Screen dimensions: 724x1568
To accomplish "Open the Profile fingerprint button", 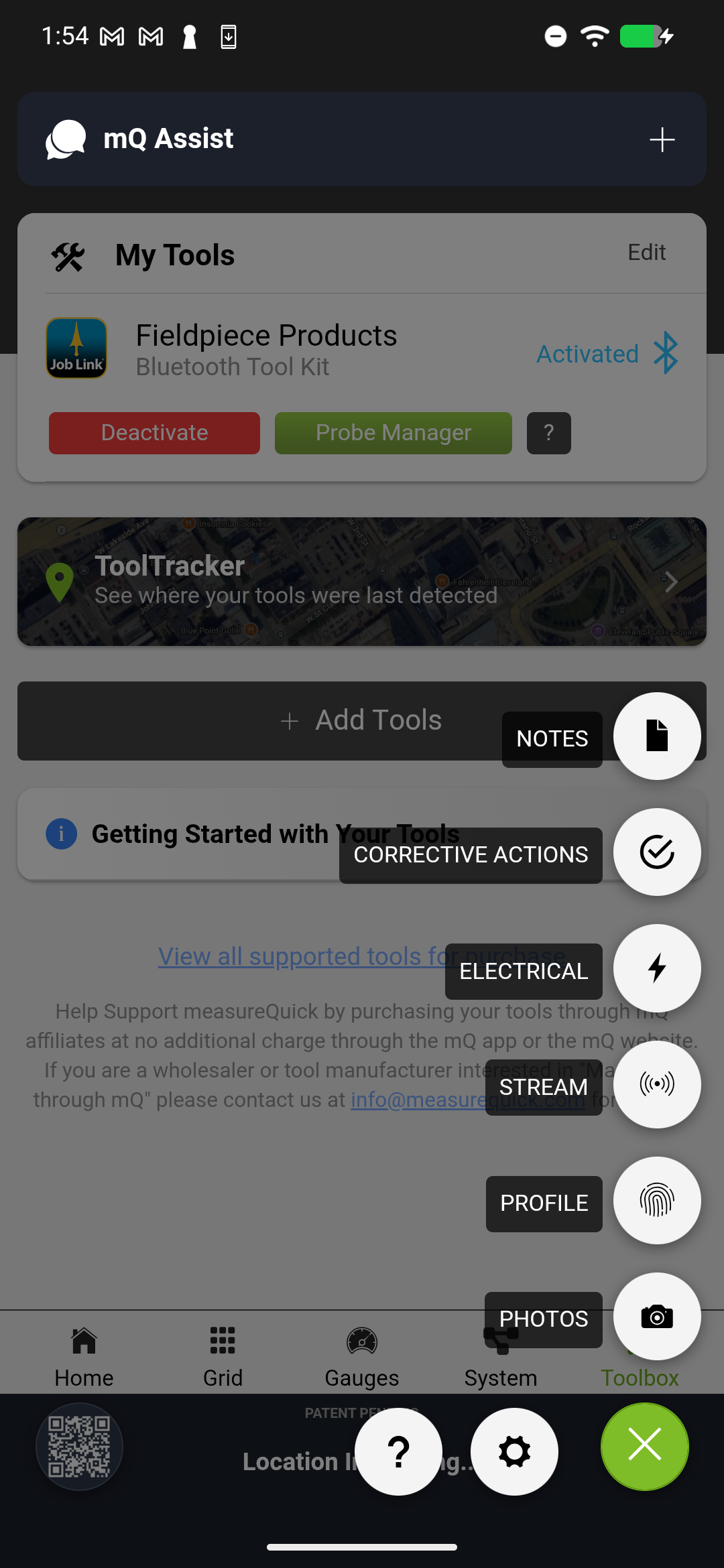I will (657, 1200).
